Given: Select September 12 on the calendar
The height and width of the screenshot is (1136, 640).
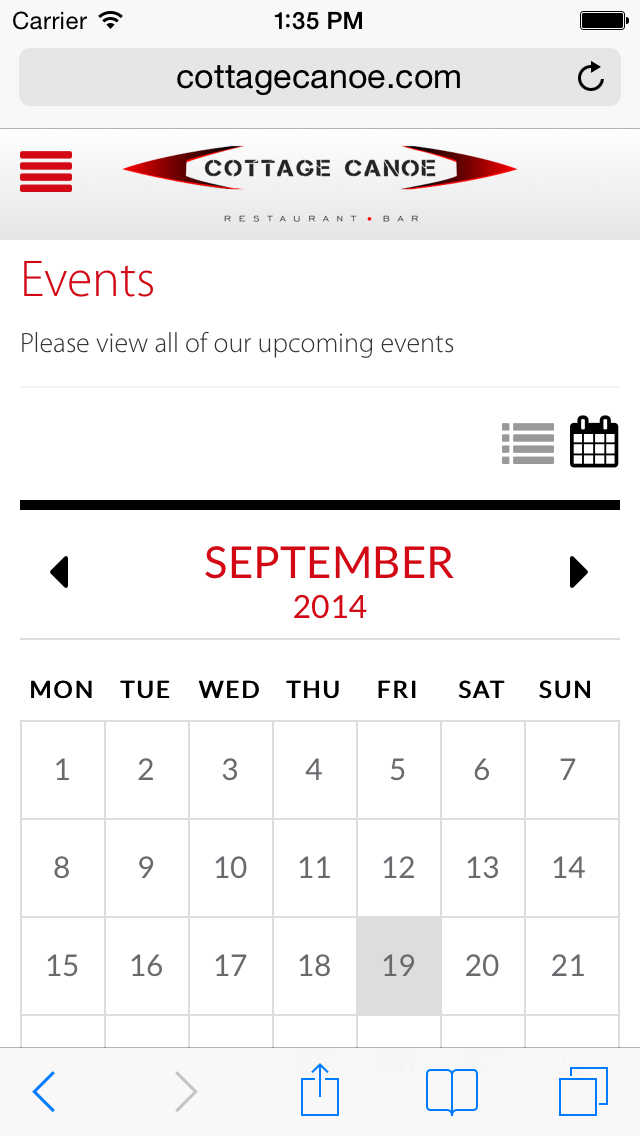Looking at the screenshot, I should 398,868.
